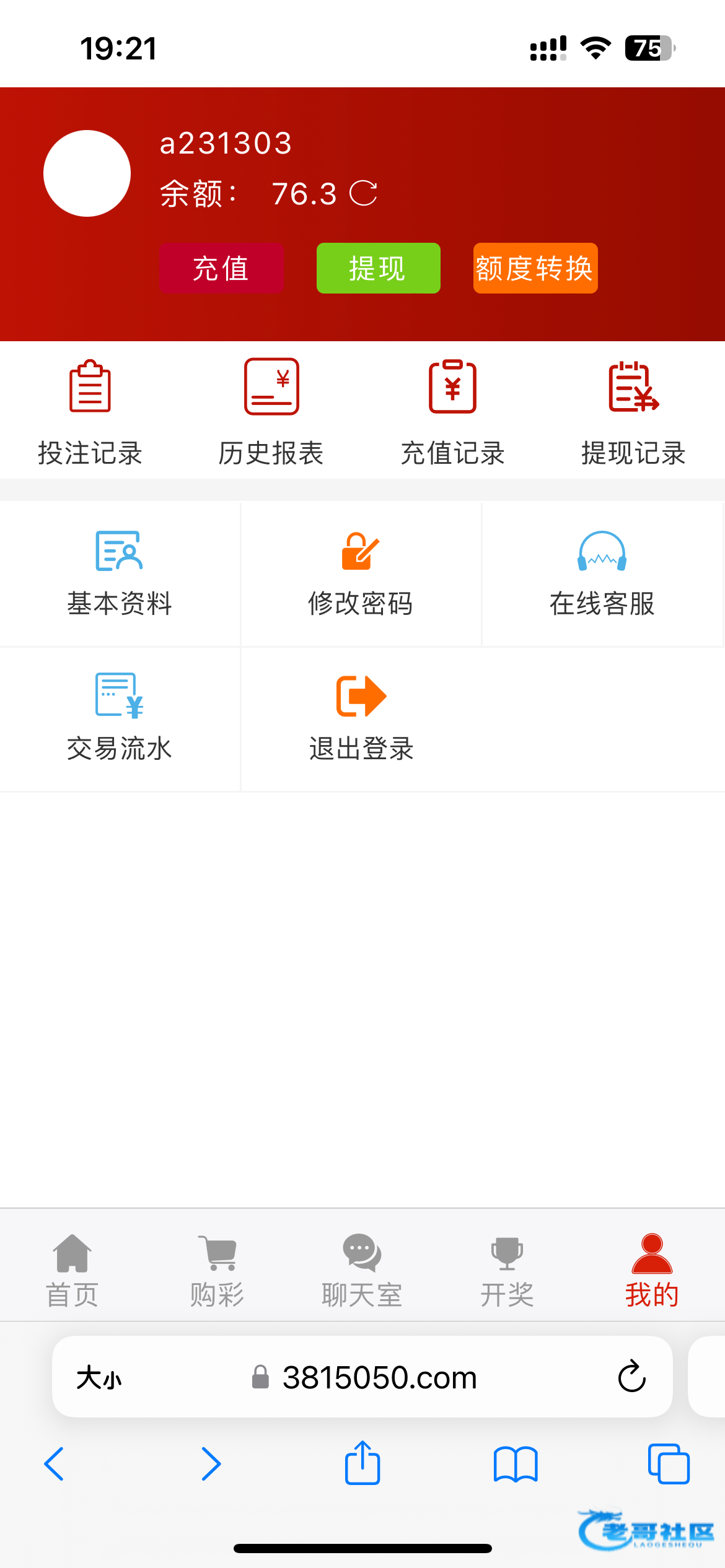725x1568 pixels.
Task: Tap 退出登录 to log out
Action: point(361,719)
